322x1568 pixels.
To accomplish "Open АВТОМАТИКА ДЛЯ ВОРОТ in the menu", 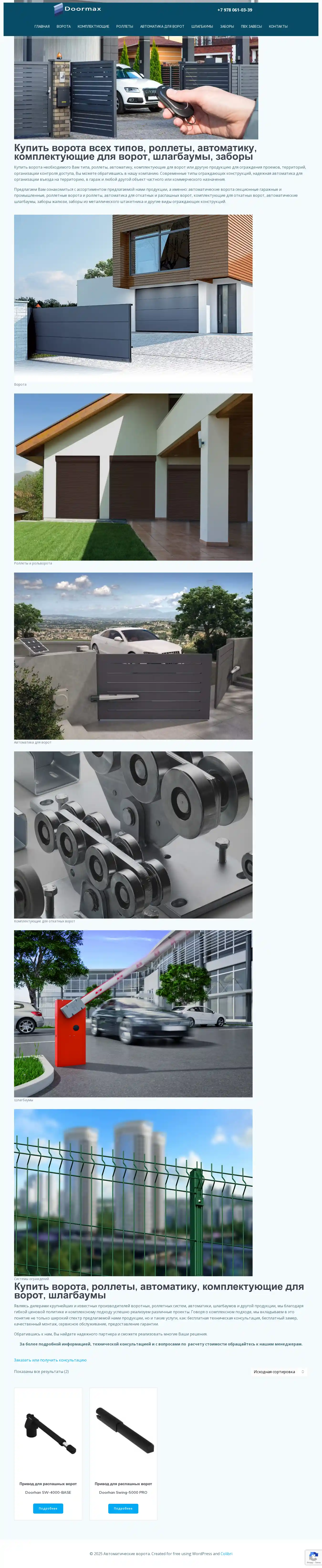I will tap(162, 27).
